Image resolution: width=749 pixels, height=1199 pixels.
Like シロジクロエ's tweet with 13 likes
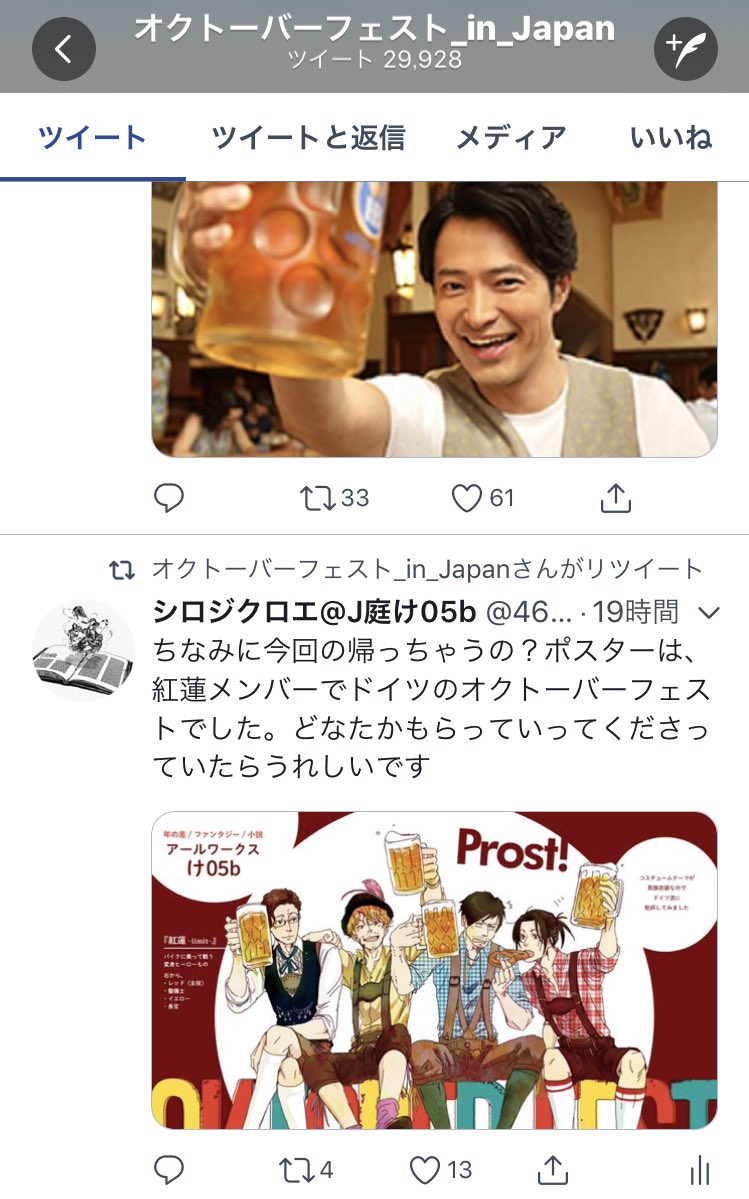click(x=427, y=1169)
